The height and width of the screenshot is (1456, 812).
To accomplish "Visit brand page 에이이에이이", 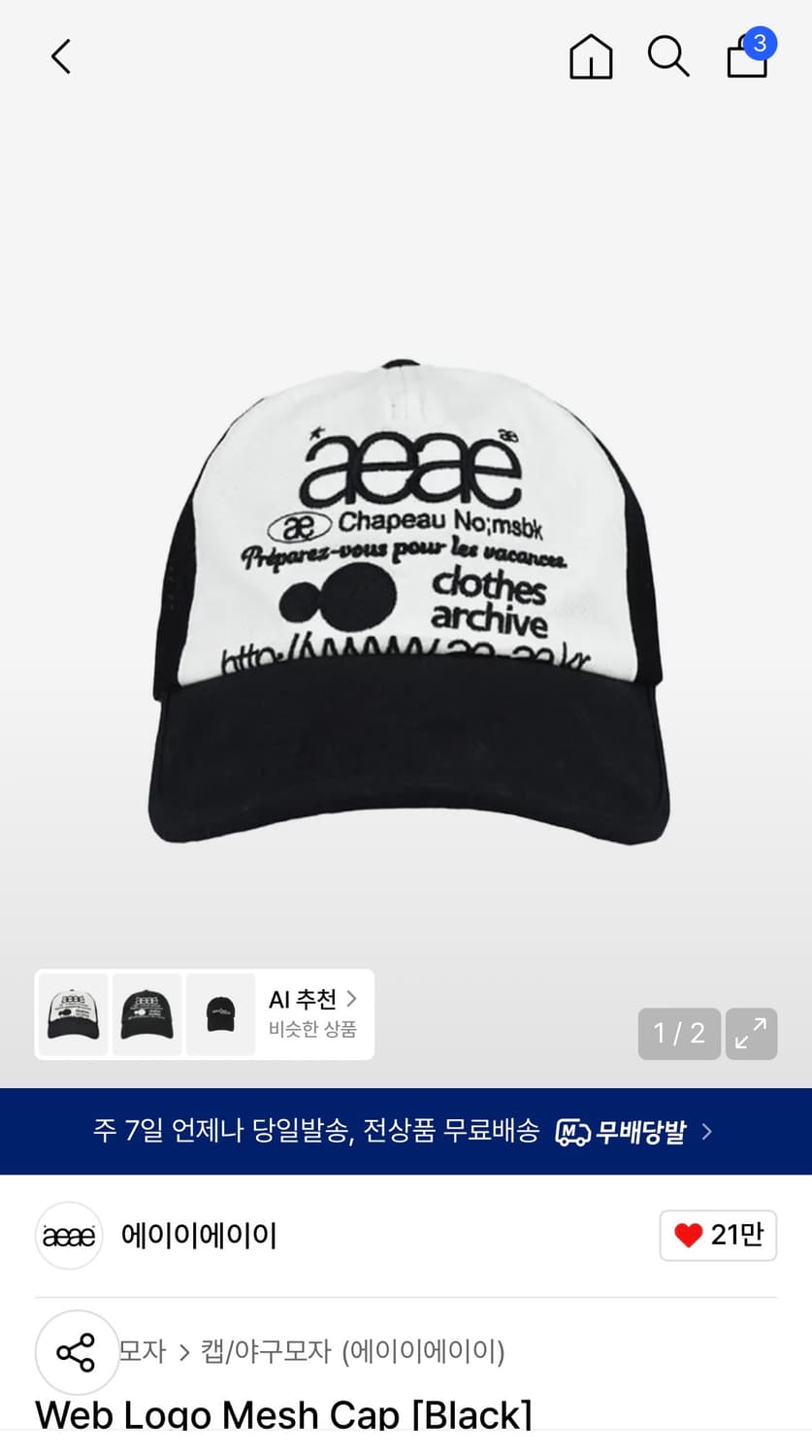I will tap(200, 1235).
